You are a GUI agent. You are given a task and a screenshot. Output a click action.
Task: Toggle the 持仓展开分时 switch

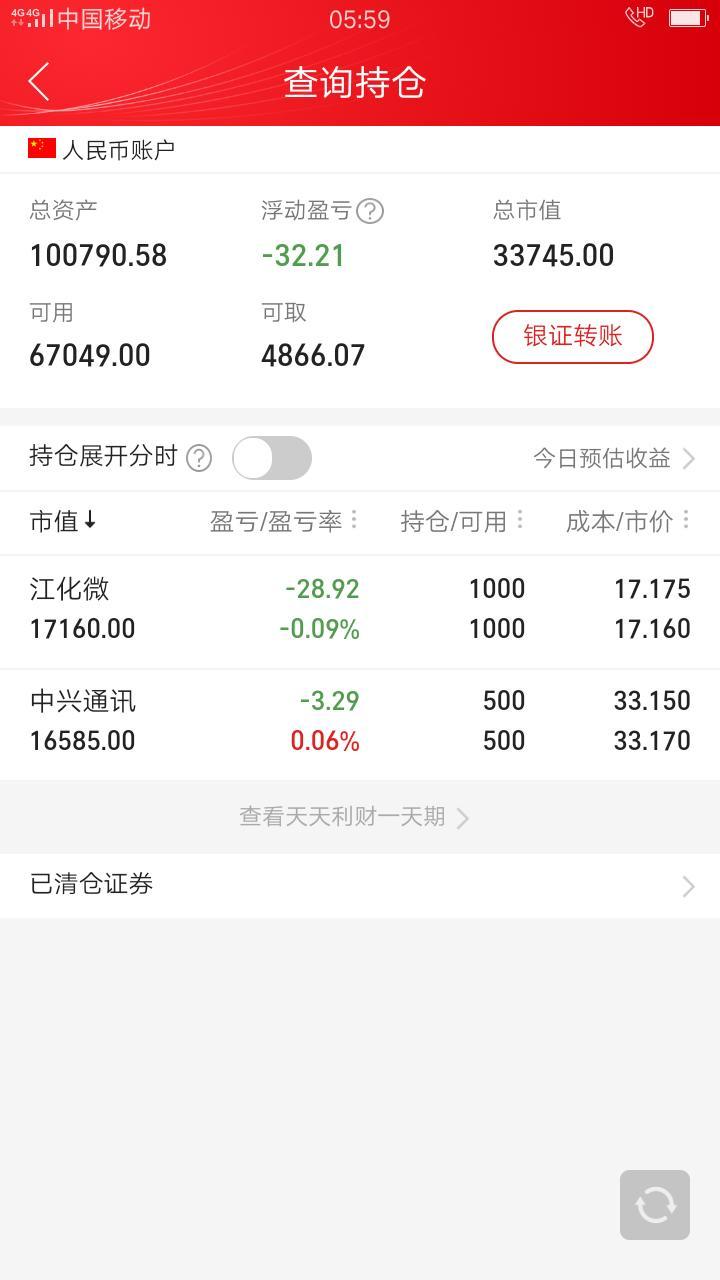pos(272,458)
